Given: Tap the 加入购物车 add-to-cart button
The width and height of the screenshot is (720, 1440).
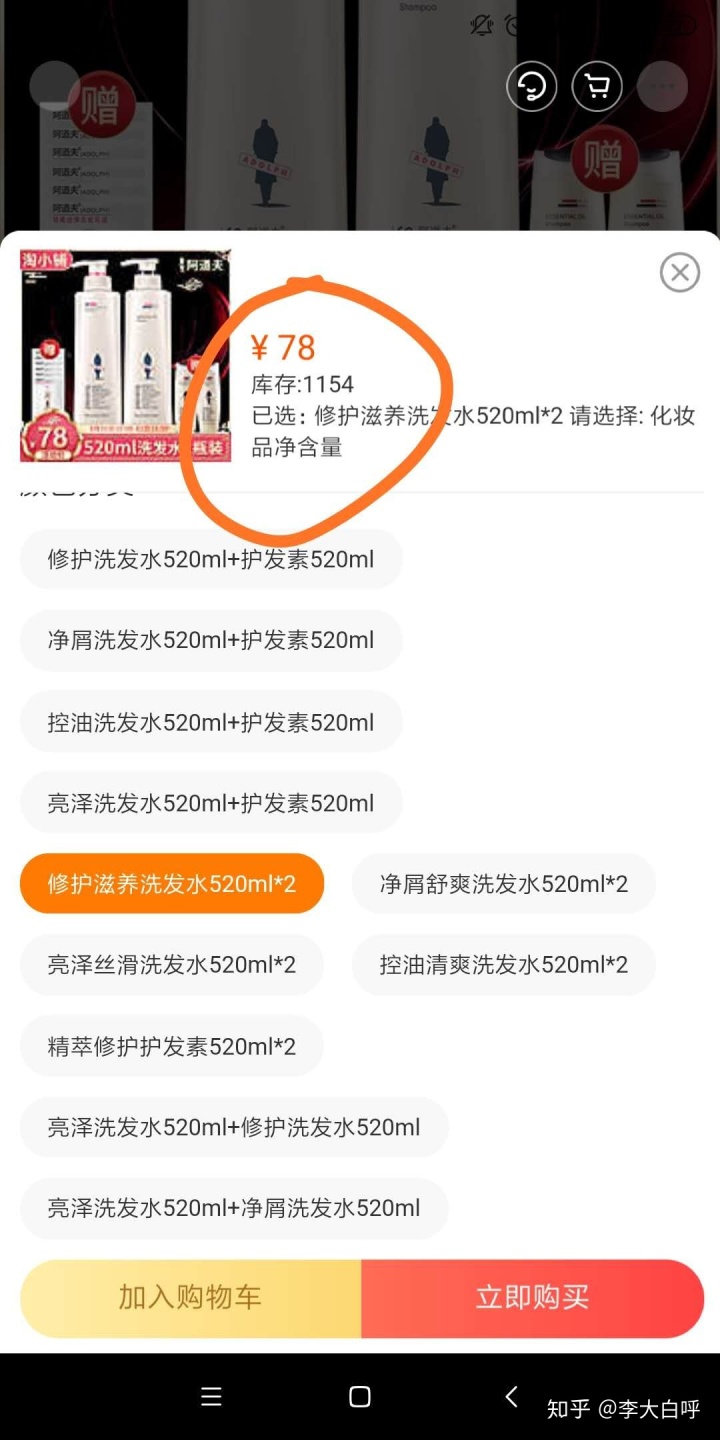Looking at the screenshot, I should [190, 1297].
